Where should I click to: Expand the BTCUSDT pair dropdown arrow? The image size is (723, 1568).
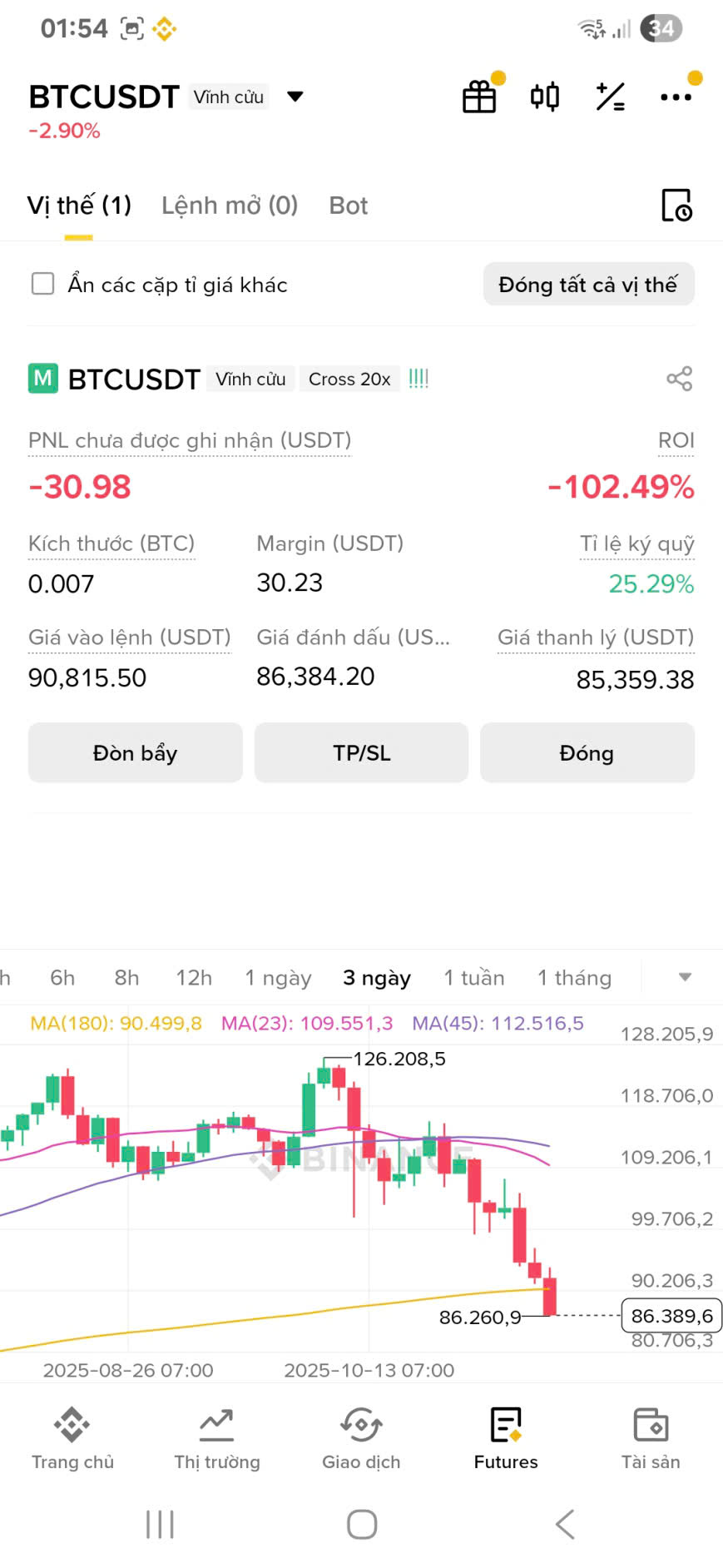click(x=295, y=97)
